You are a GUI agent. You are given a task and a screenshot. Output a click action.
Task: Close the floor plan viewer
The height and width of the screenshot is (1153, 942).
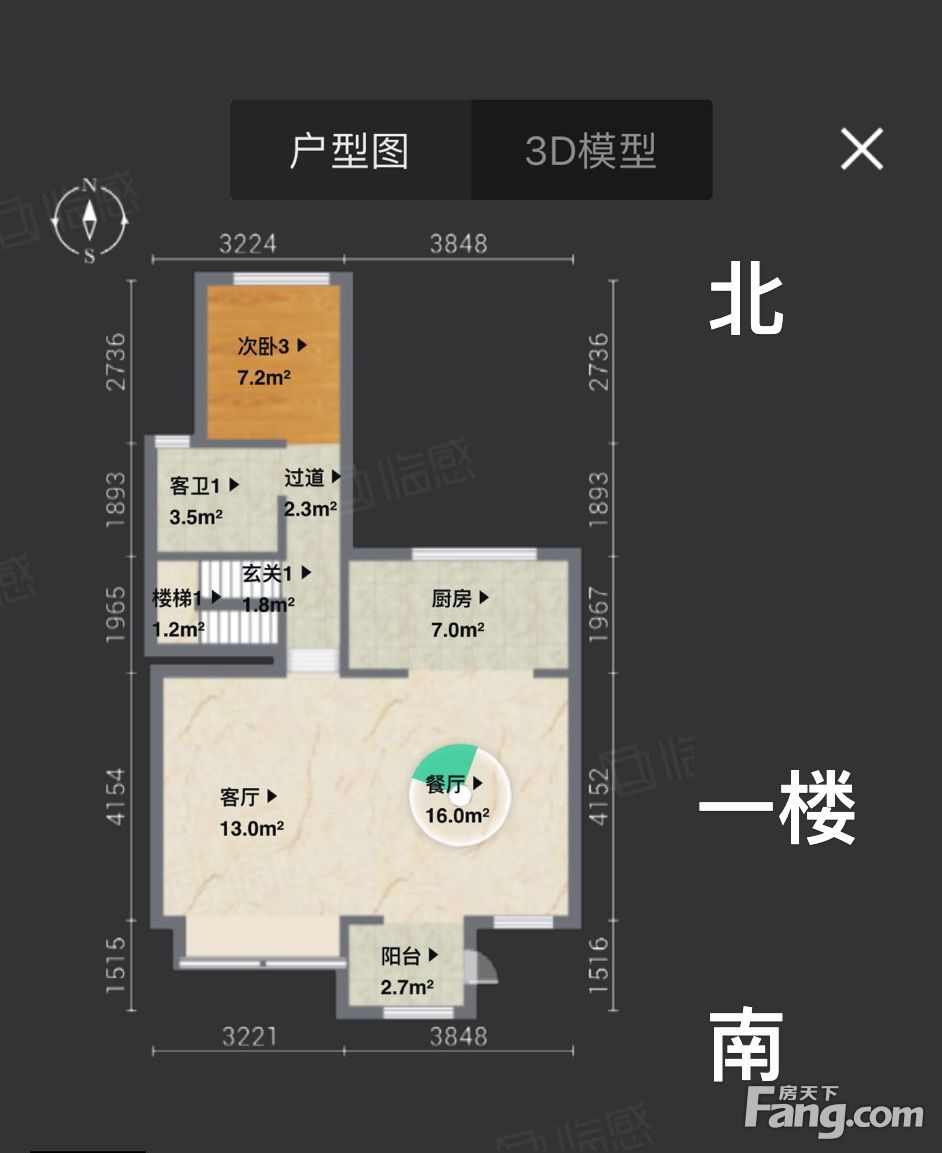point(861,150)
